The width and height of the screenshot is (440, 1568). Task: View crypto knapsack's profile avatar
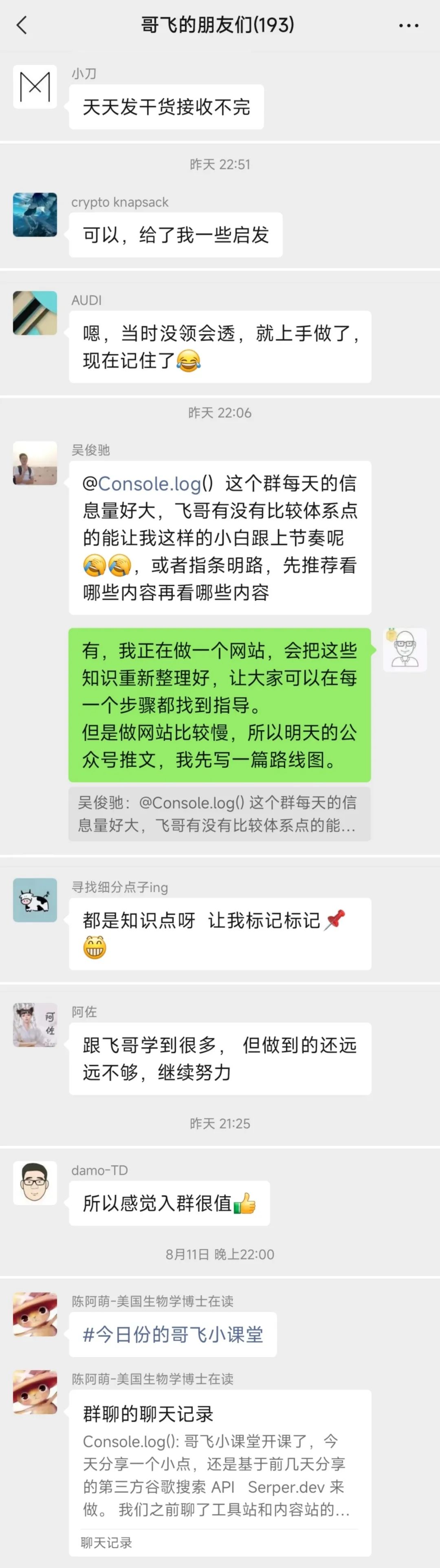pos(35,215)
